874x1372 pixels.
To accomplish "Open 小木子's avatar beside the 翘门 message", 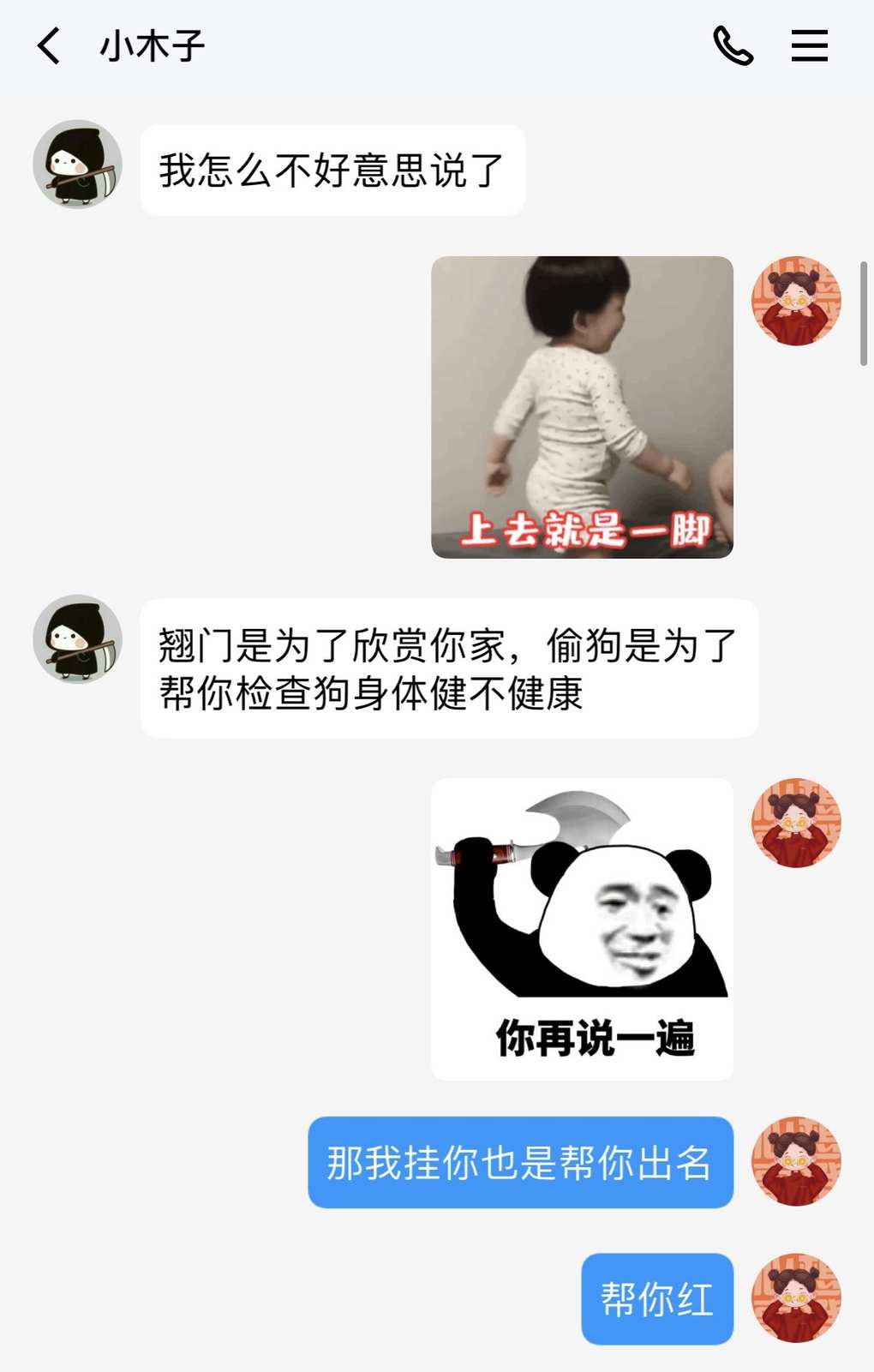I will coord(77,638).
